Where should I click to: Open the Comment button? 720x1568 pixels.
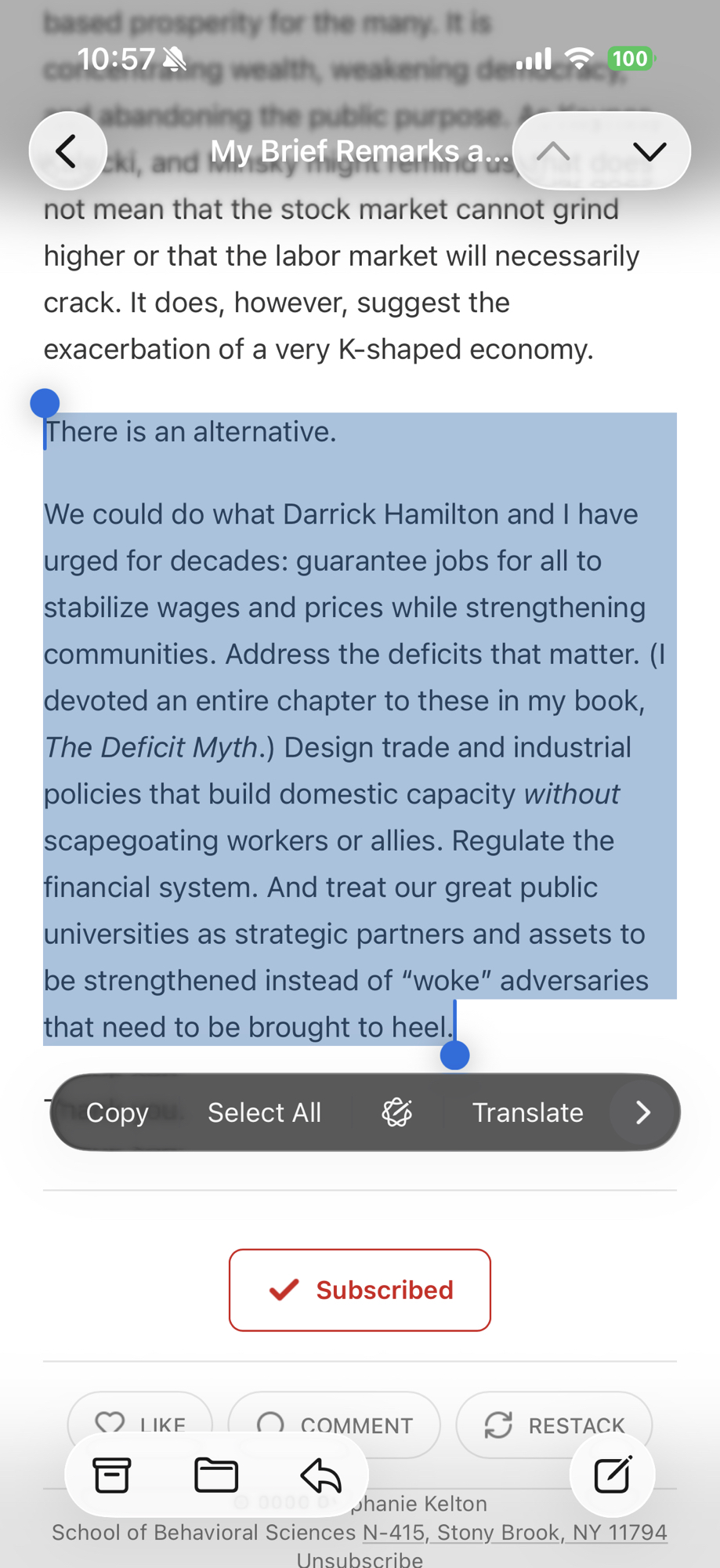coord(335,1424)
